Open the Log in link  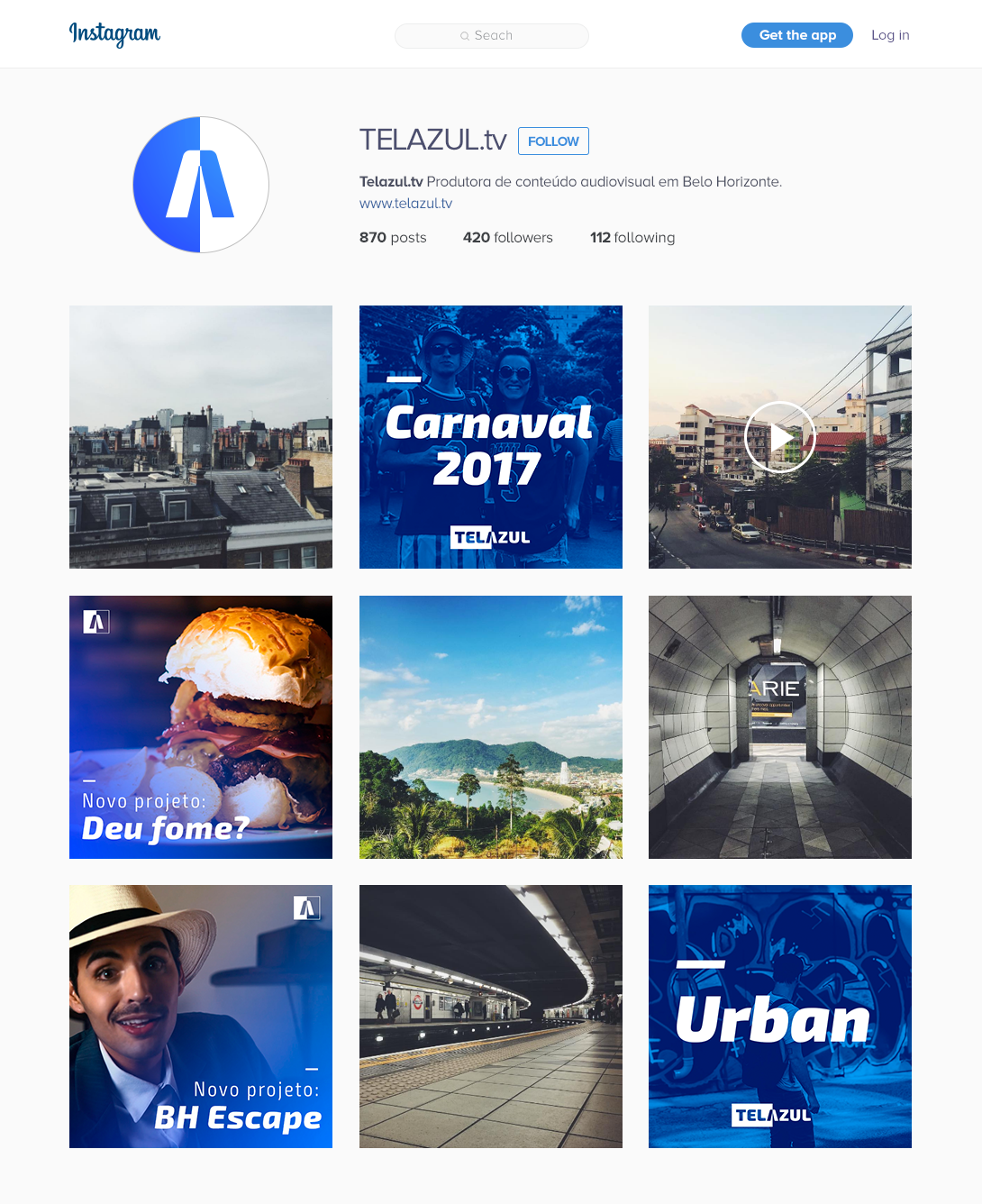[890, 35]
